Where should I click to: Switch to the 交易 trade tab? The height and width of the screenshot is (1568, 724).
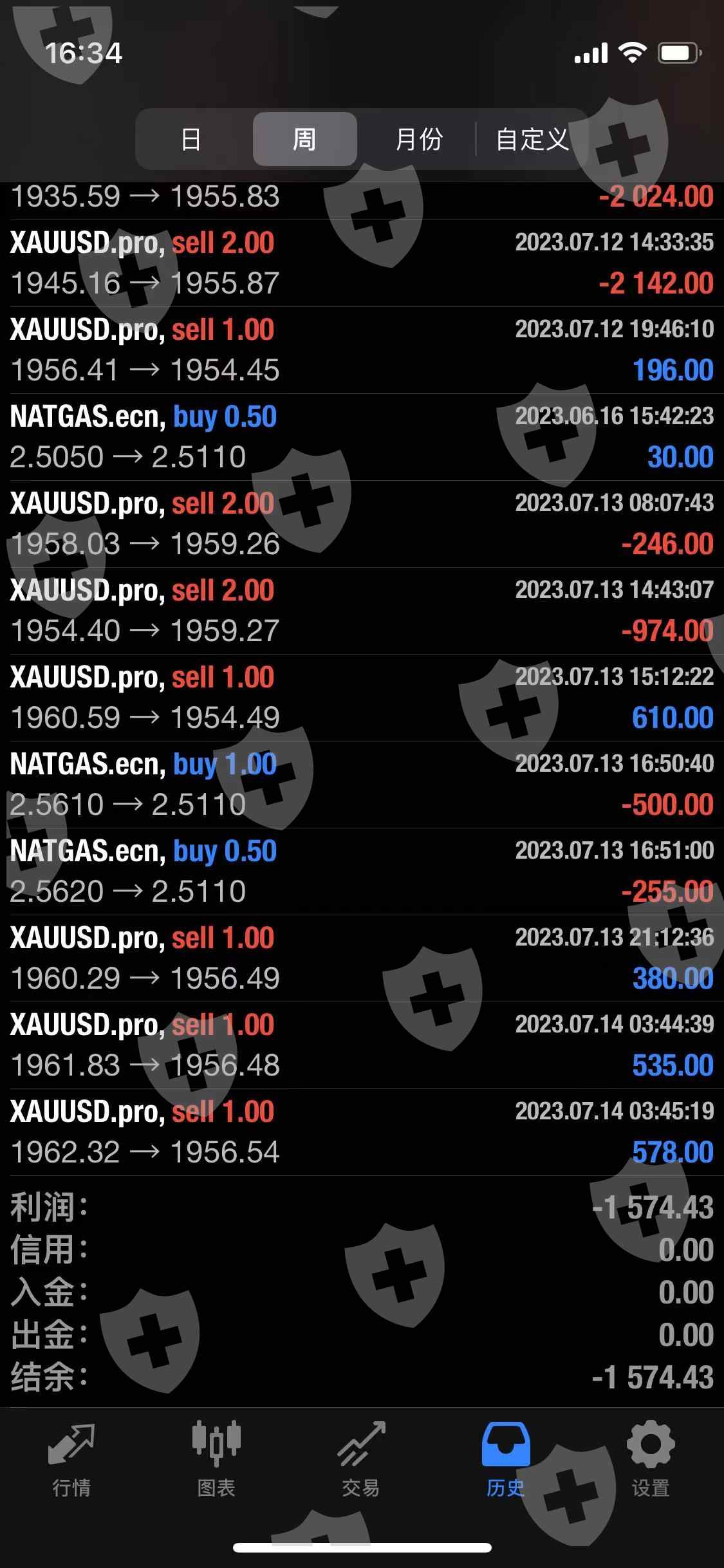click(x=361, y=1460)
